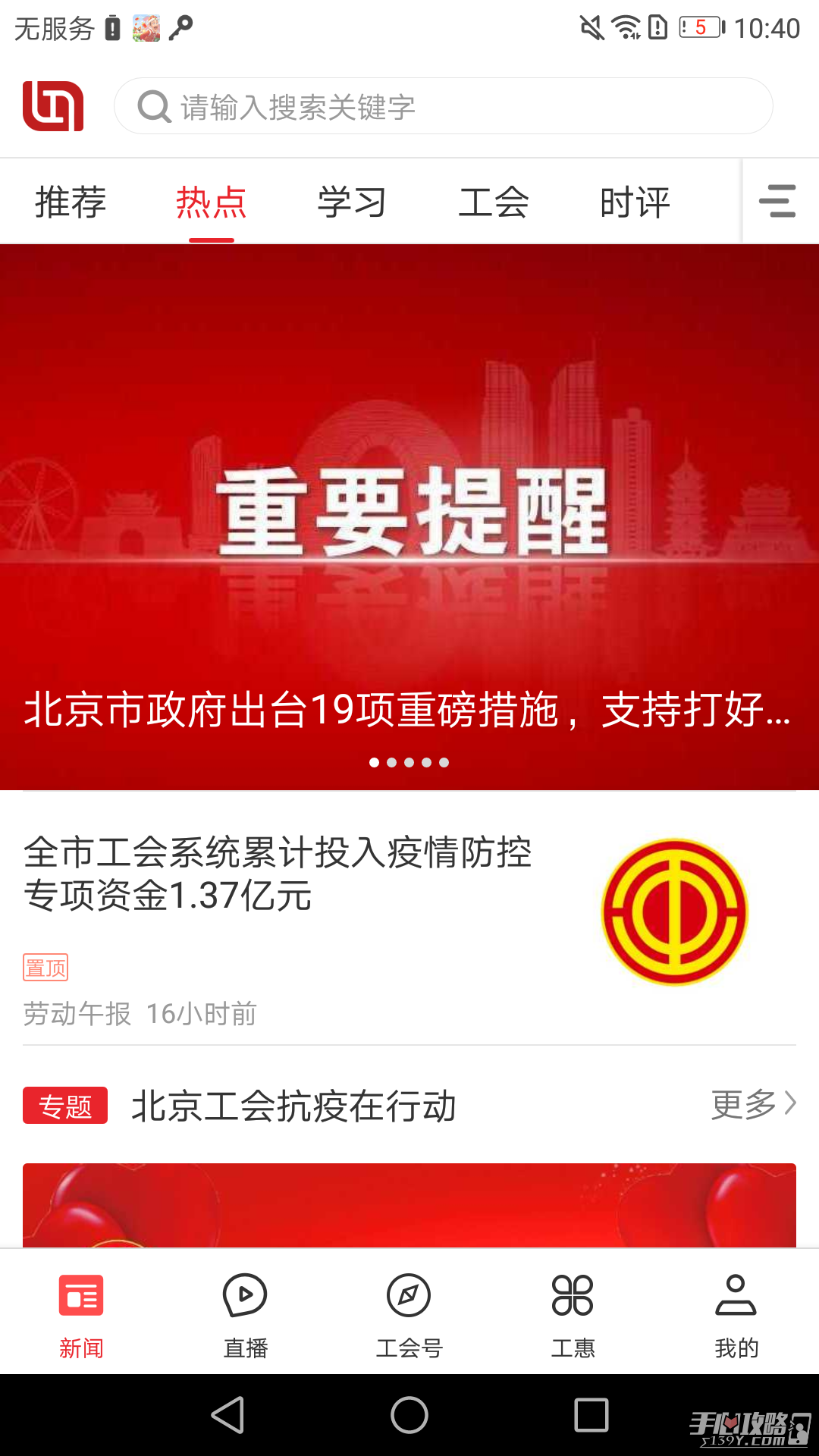Open article about 疫情防控专项资金1.37亿元
The image size is (819, 1456).
[281, 876]
